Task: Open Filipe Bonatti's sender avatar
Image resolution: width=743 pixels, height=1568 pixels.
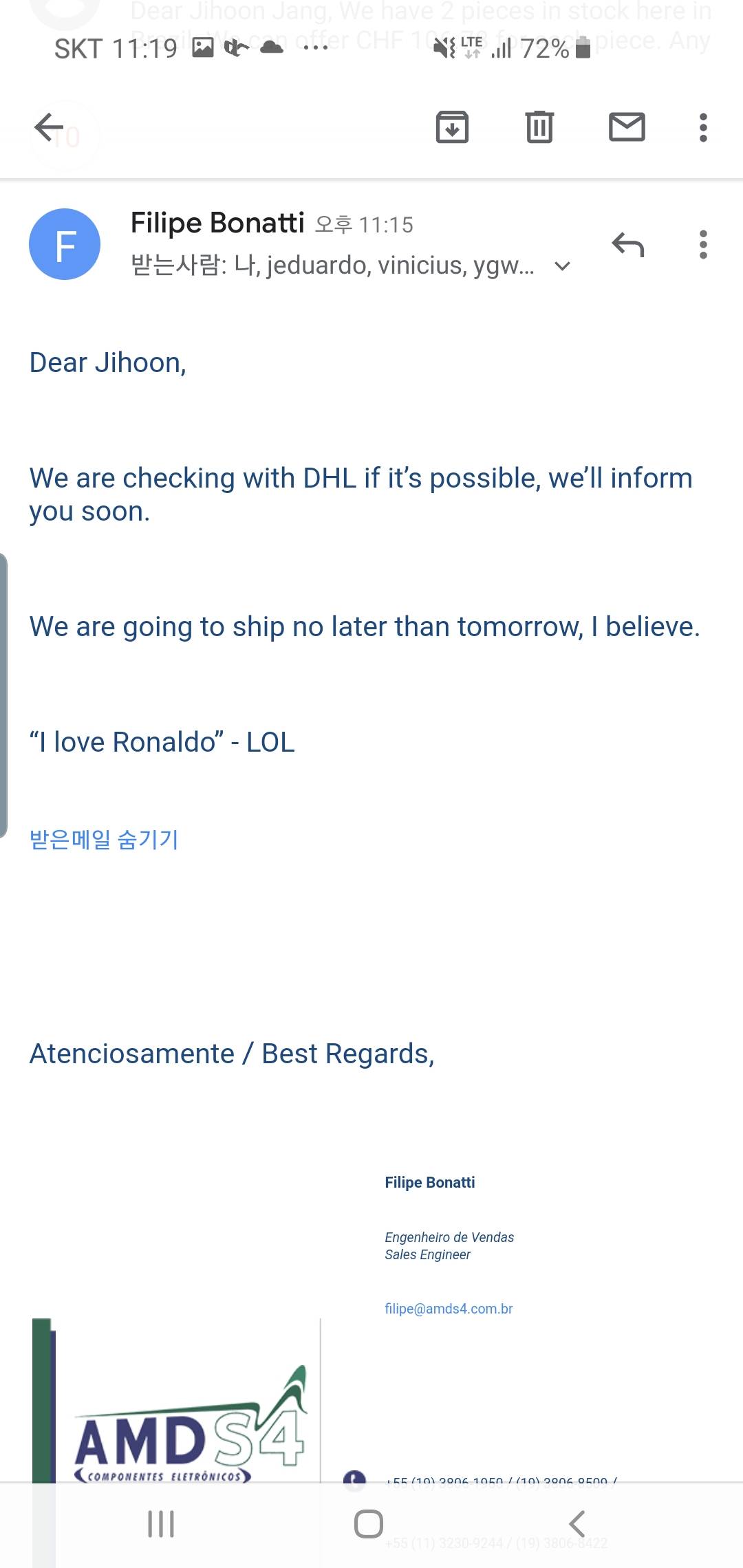Action: tap(65, 244)
